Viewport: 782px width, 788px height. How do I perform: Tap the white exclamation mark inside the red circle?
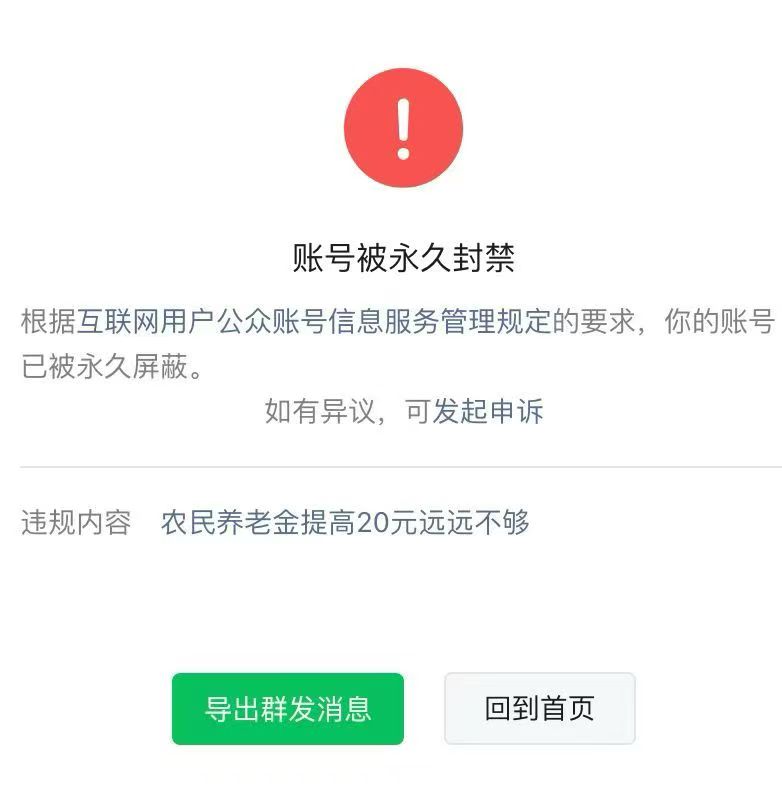click(403, 126)
